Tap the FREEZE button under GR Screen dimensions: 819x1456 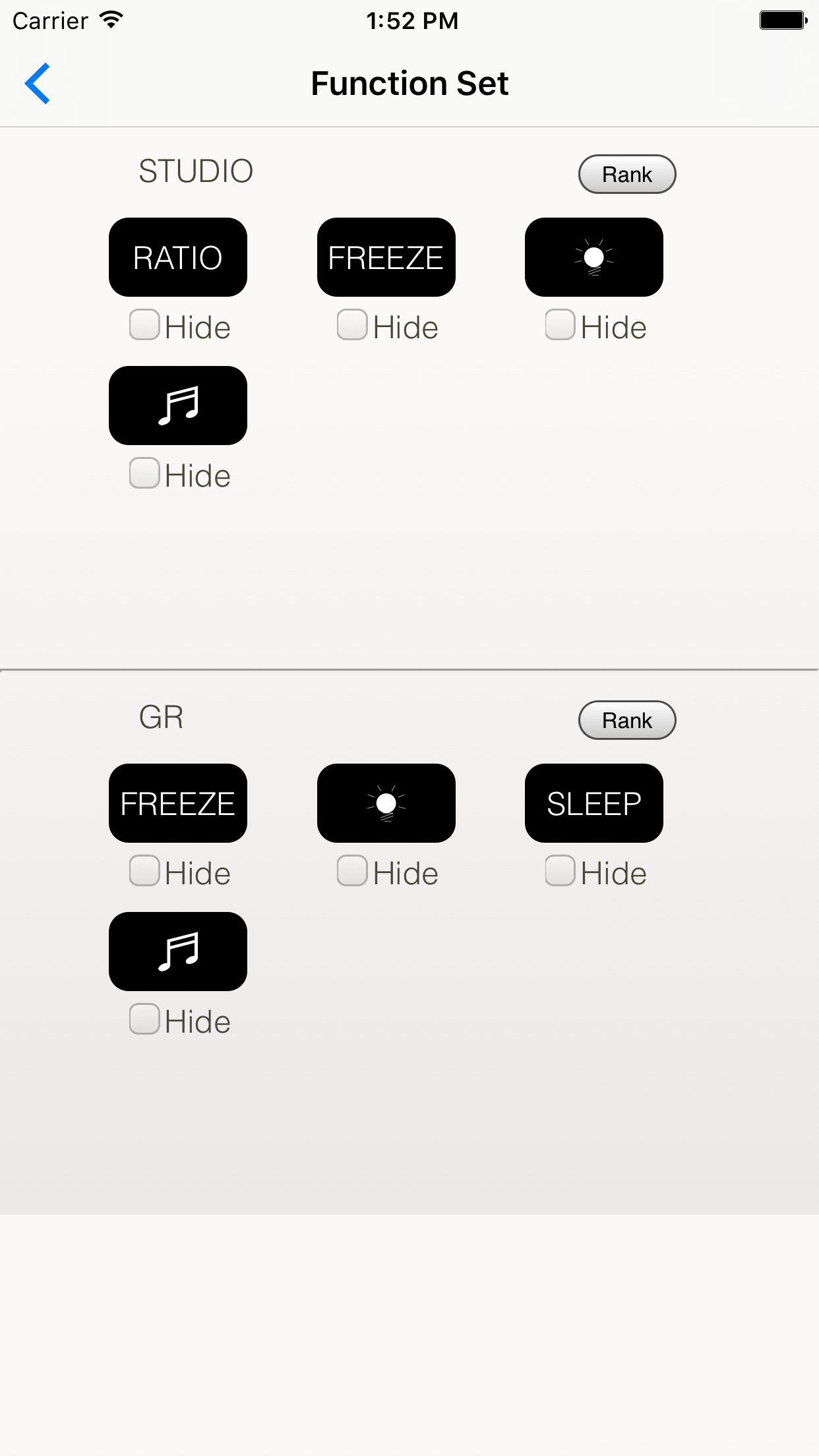pos(178,803)
